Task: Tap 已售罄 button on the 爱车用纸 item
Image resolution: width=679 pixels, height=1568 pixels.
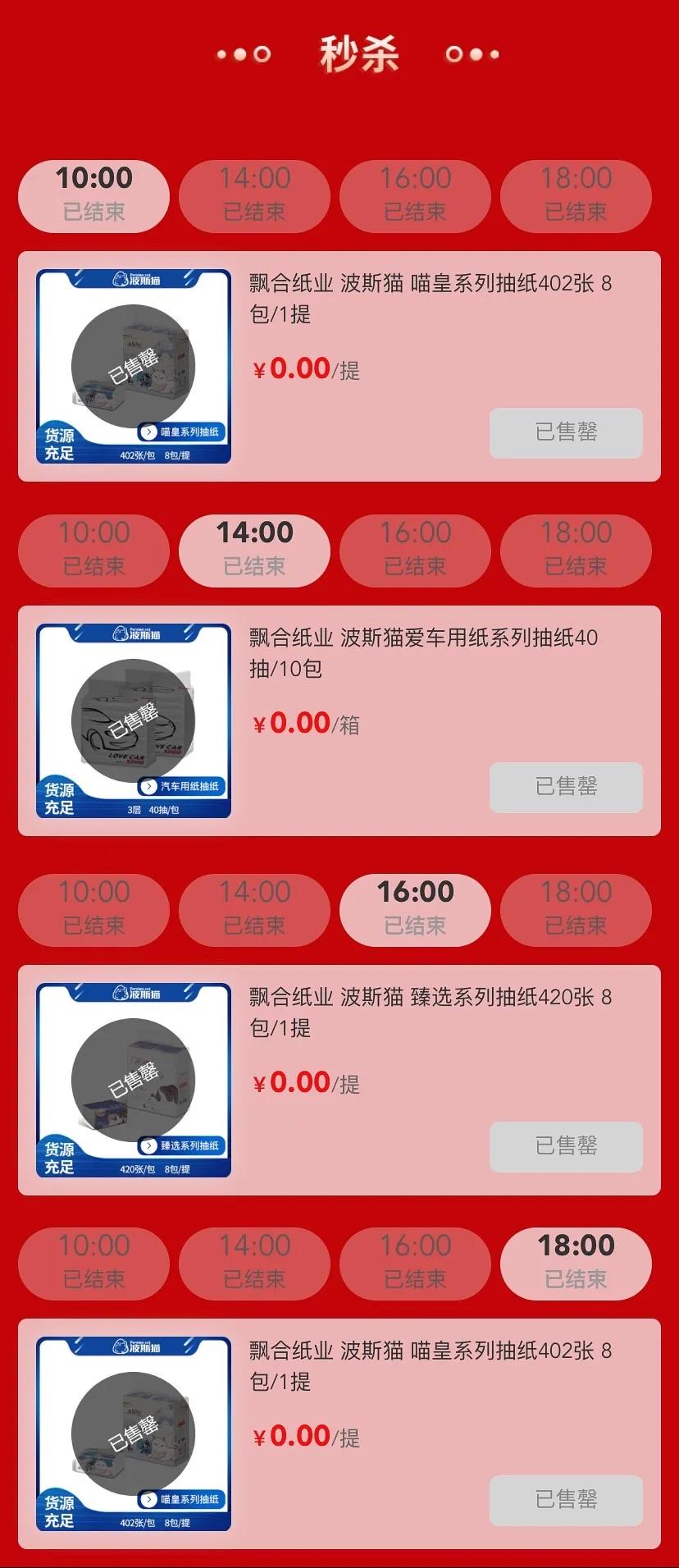Action: click(x=566, y=787)
